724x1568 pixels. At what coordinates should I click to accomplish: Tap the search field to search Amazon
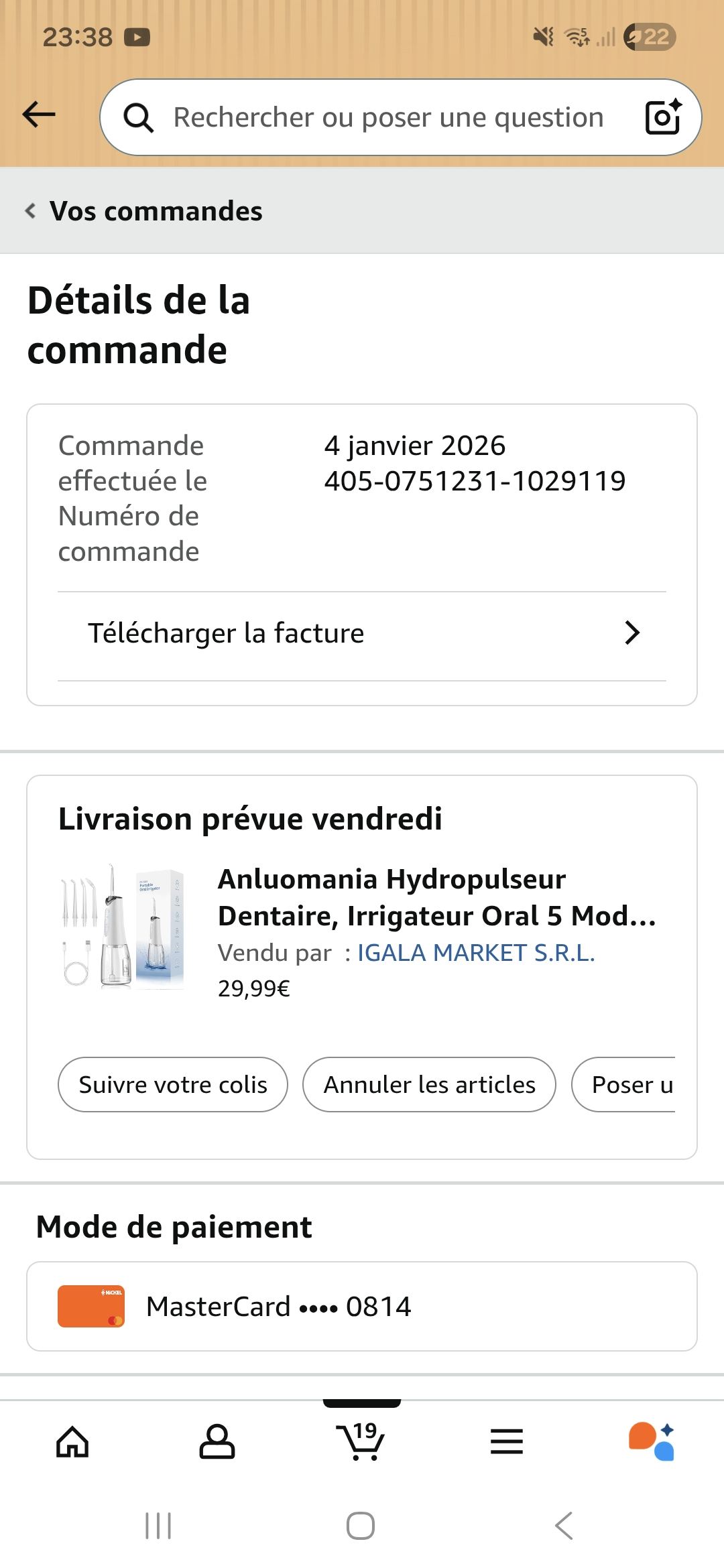point(387,117)
